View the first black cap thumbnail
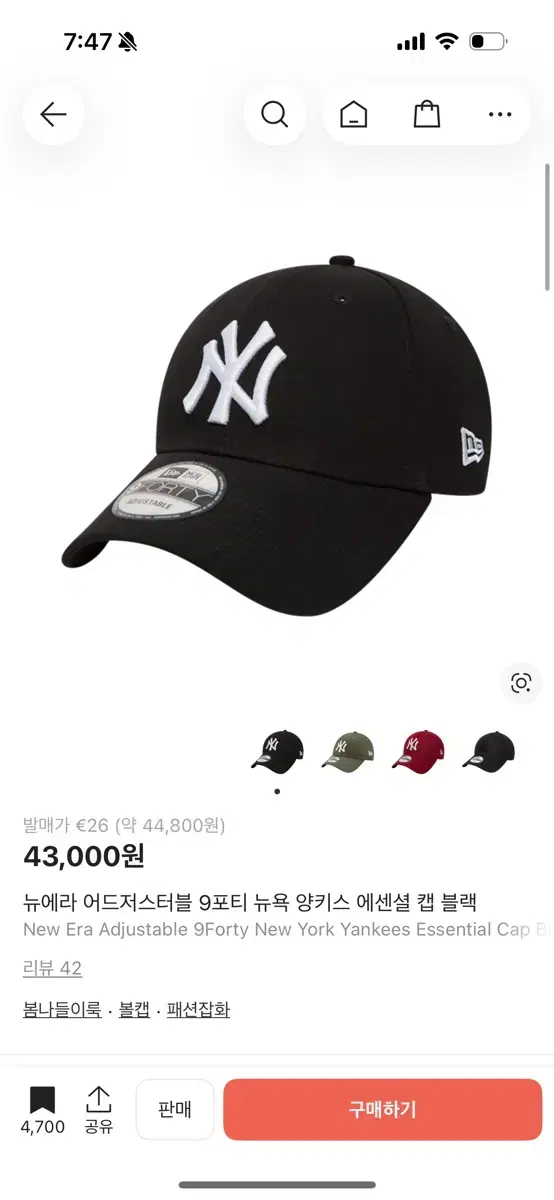 click(x=277, y=750)
